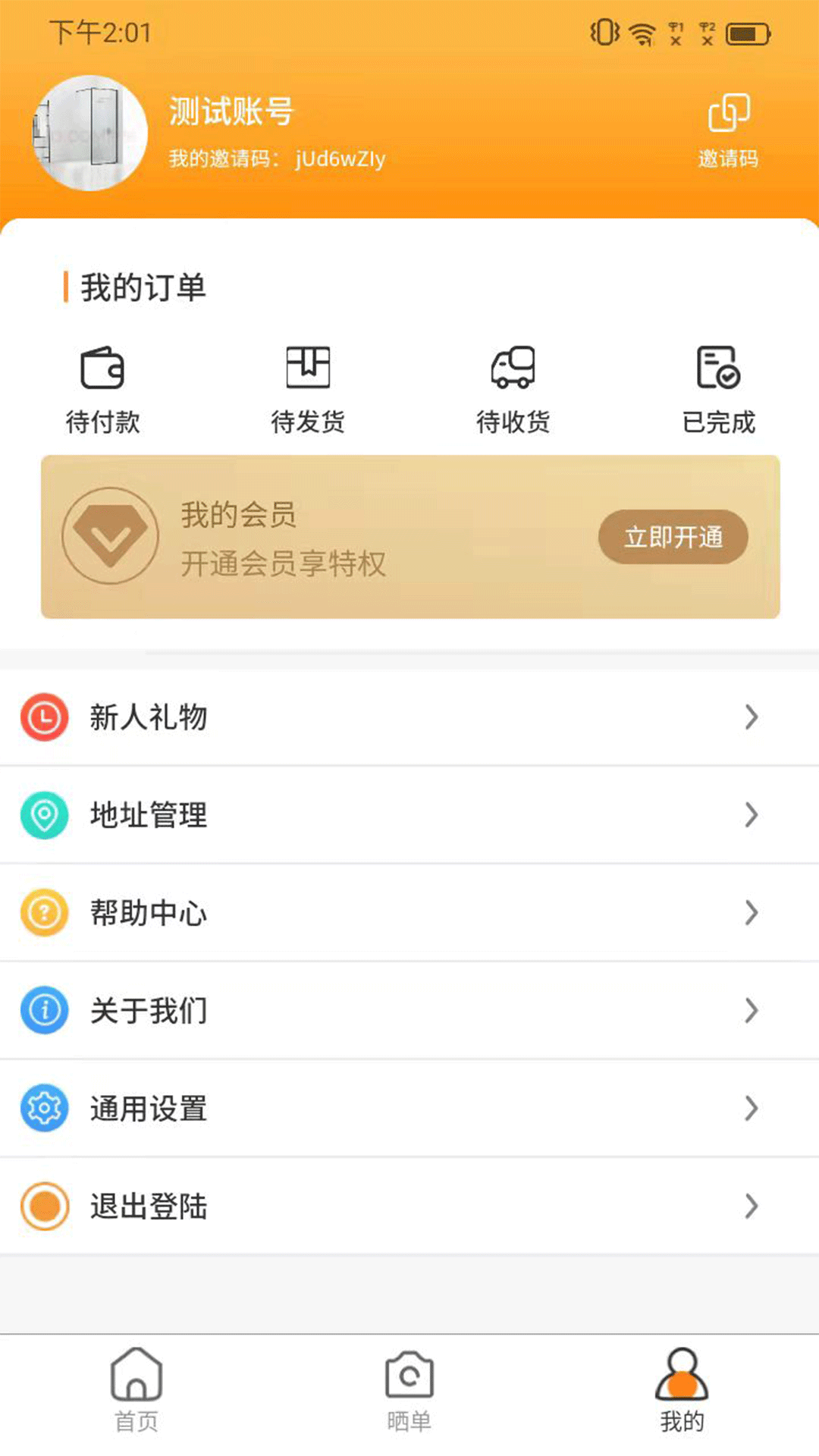819x1456 pixels.
Task: Open 待付款 pending payment orders icon
Action: click(x=104, y=369)
